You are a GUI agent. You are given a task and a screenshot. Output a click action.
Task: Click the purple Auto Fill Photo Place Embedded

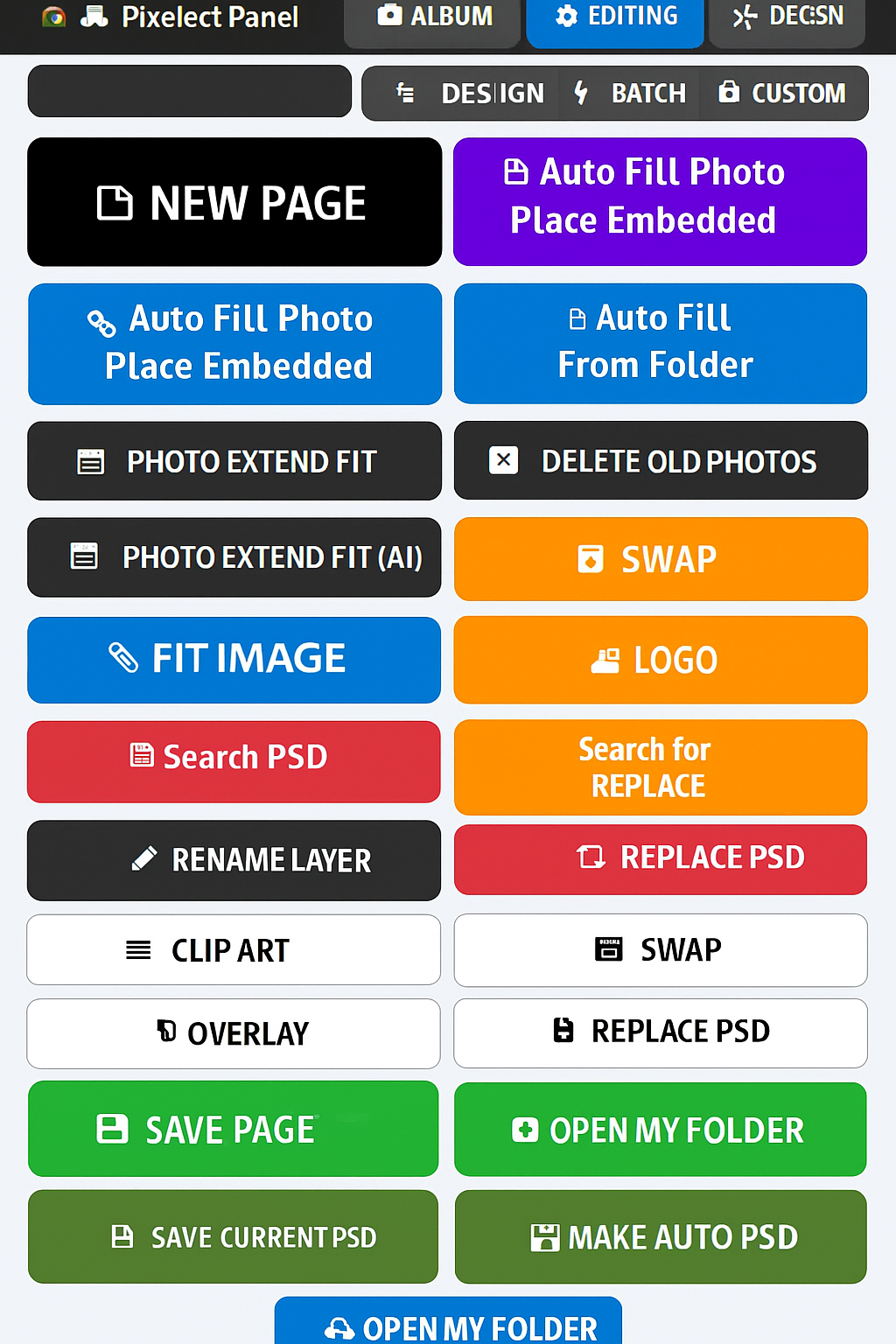point(660,201)
